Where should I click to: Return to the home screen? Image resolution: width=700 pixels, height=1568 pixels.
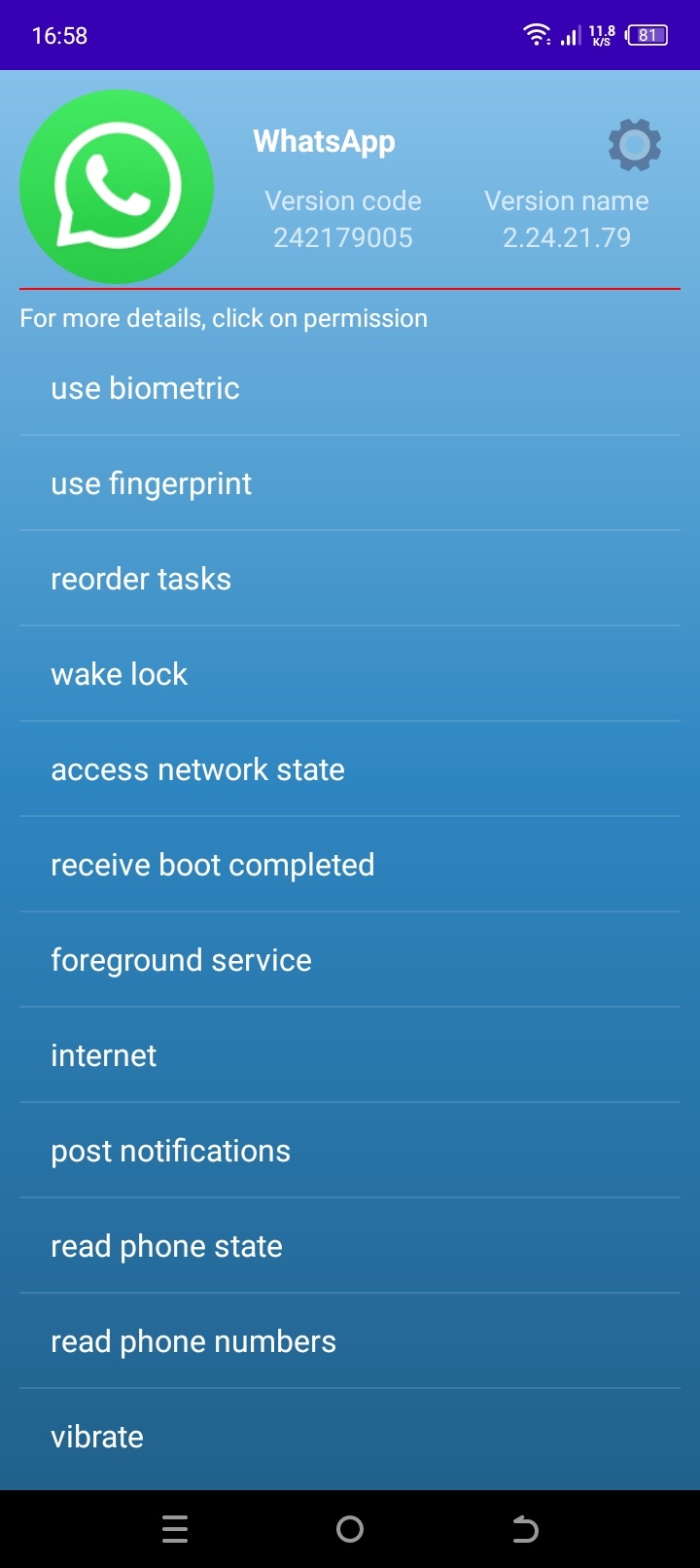(350, 1529)
